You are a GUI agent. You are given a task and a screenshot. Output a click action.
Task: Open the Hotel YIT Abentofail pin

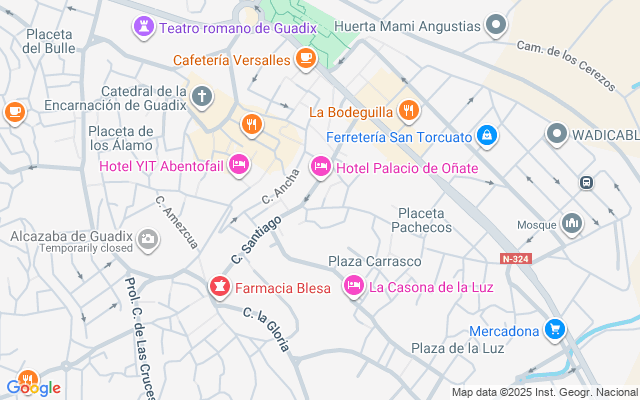238,163
